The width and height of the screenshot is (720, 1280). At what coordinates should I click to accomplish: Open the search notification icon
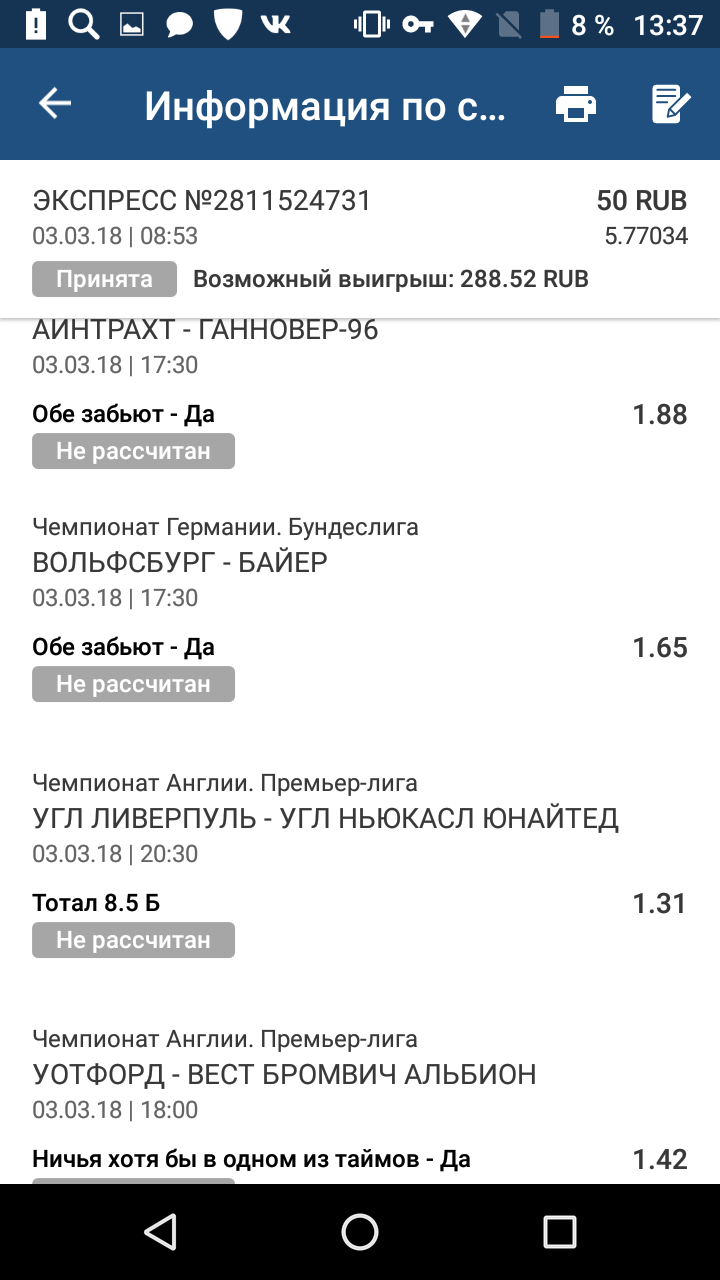pyautogui.click(x=85, y=25)
